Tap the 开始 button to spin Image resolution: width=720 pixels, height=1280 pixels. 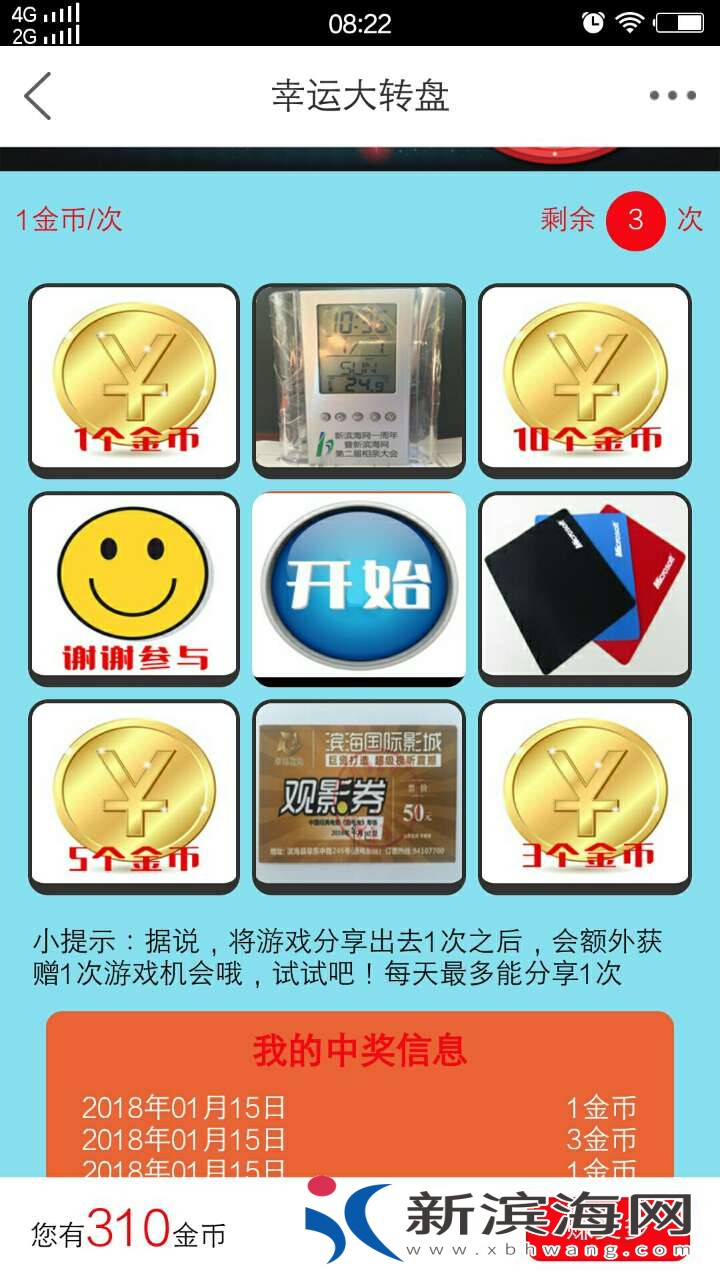tap(359, 584)
